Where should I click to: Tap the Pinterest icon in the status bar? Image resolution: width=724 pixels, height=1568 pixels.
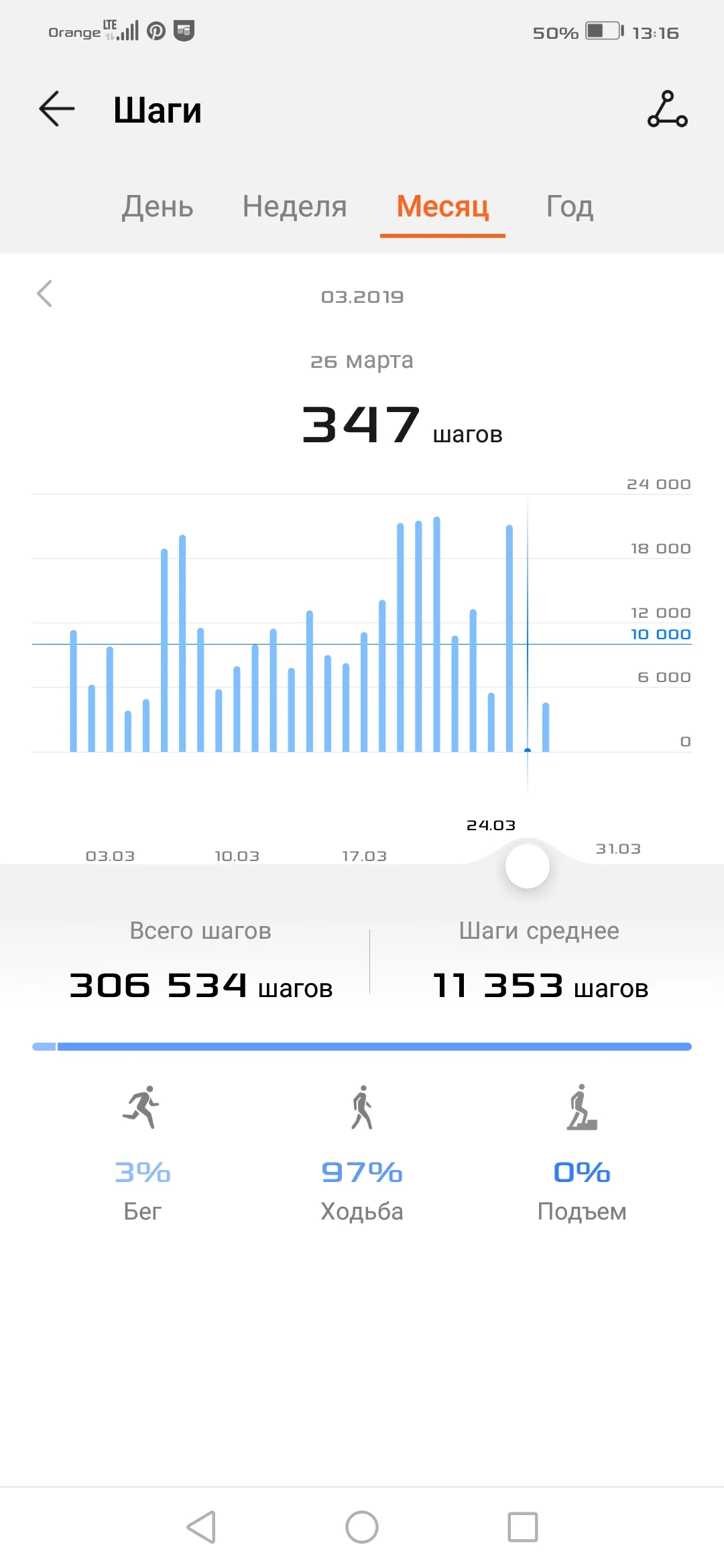(x=156, y=30)
